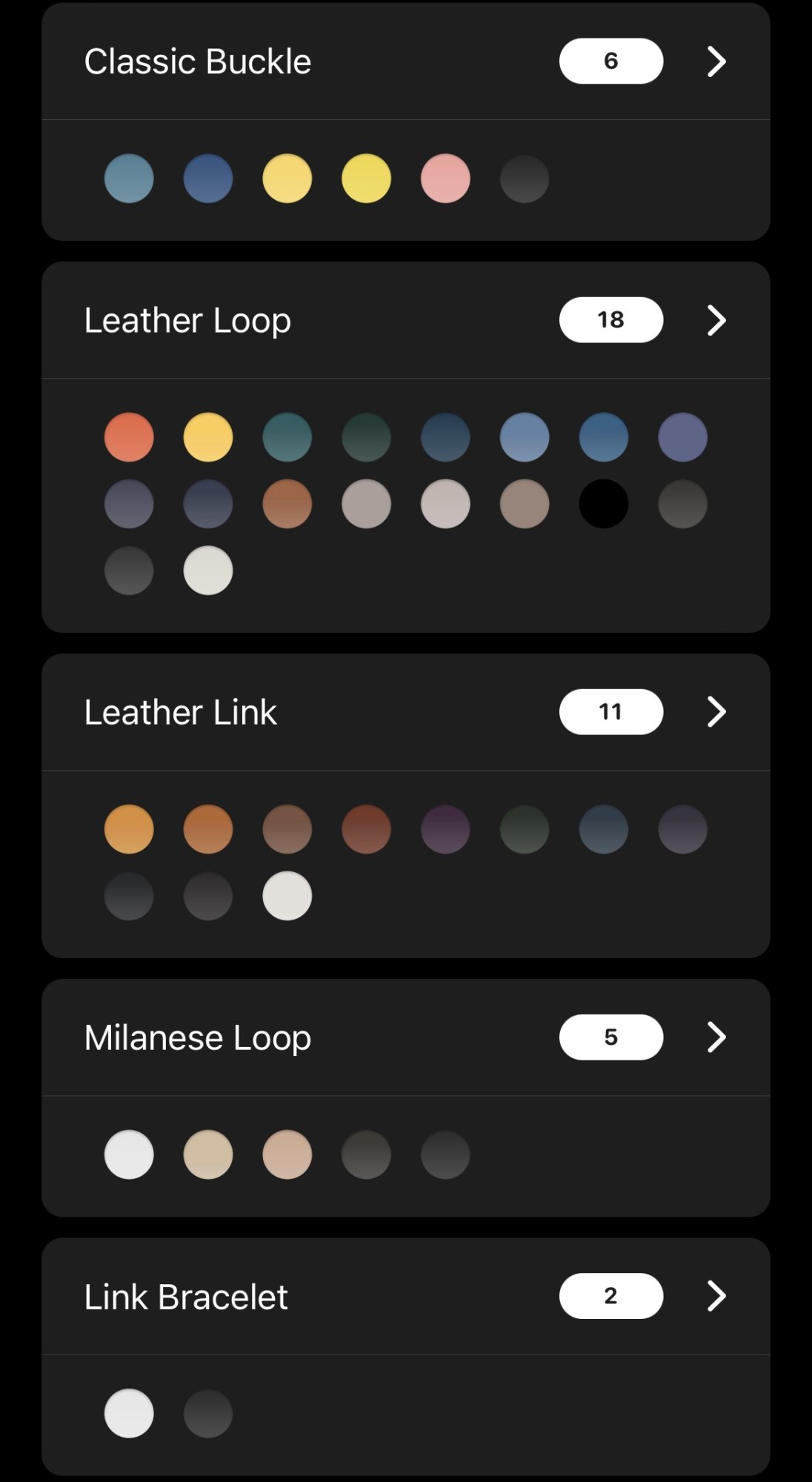This screenshot has width=812, height=1482.
Task: Open the Leather Link band category
Action: pyautogui.click(x=716, y=712)
